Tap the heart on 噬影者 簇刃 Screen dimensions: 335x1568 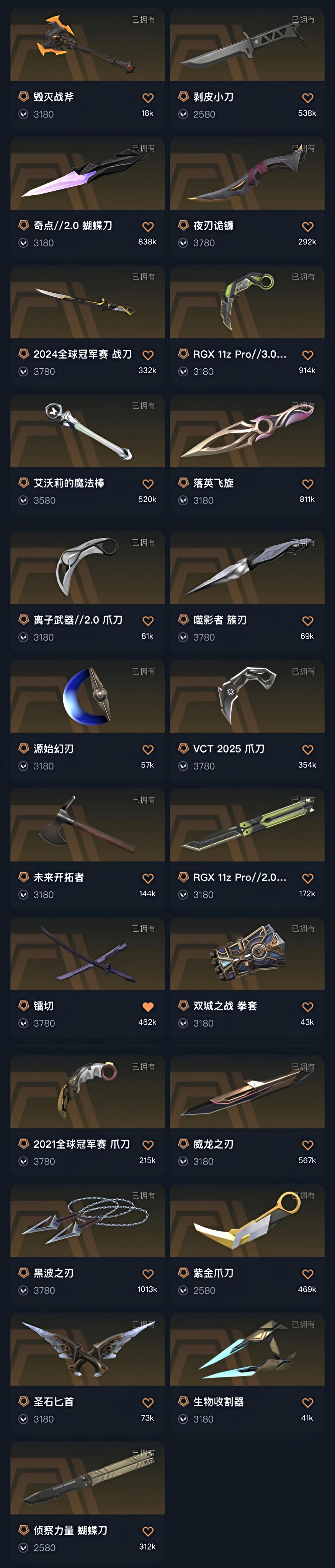[x=307, y=621]
